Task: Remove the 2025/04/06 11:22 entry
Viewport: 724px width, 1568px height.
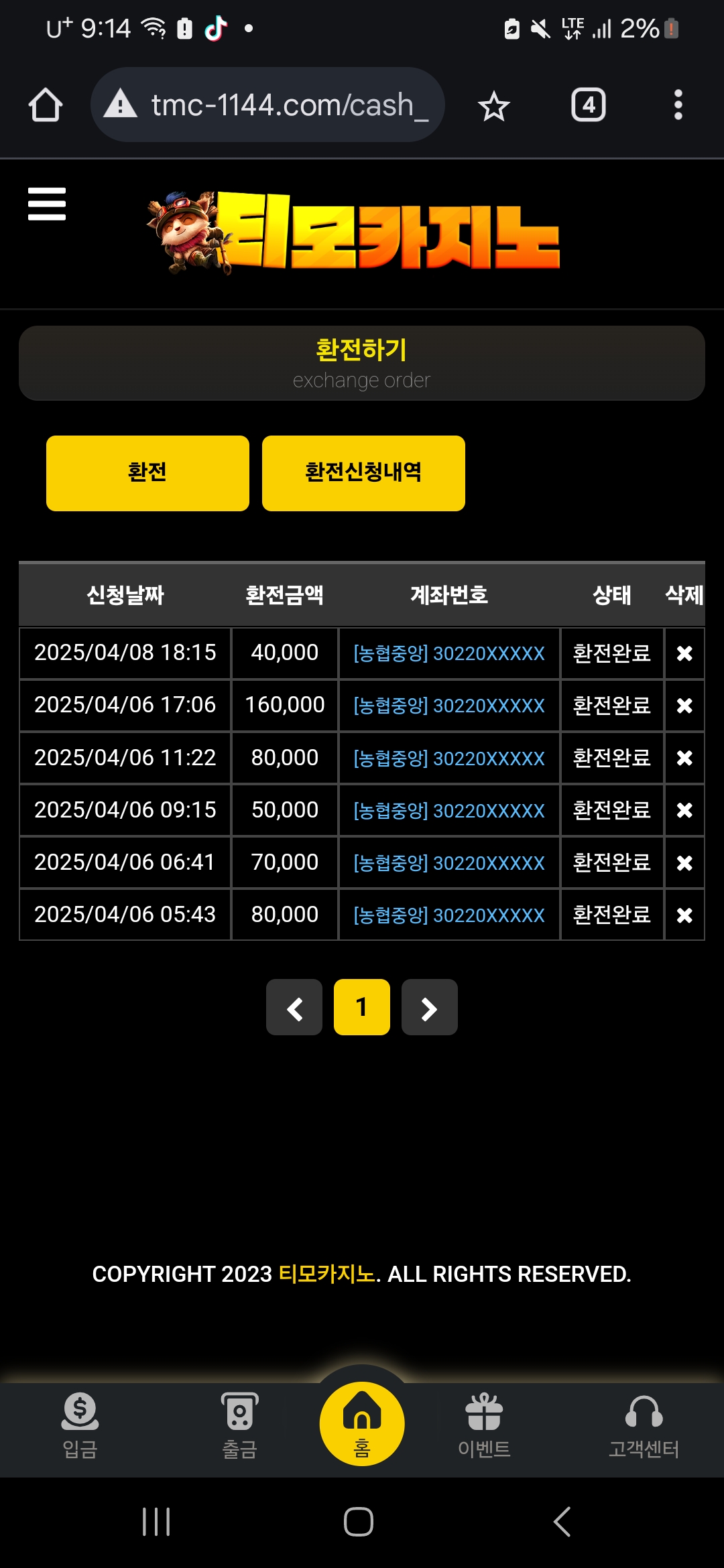Action: pos(684,758)
